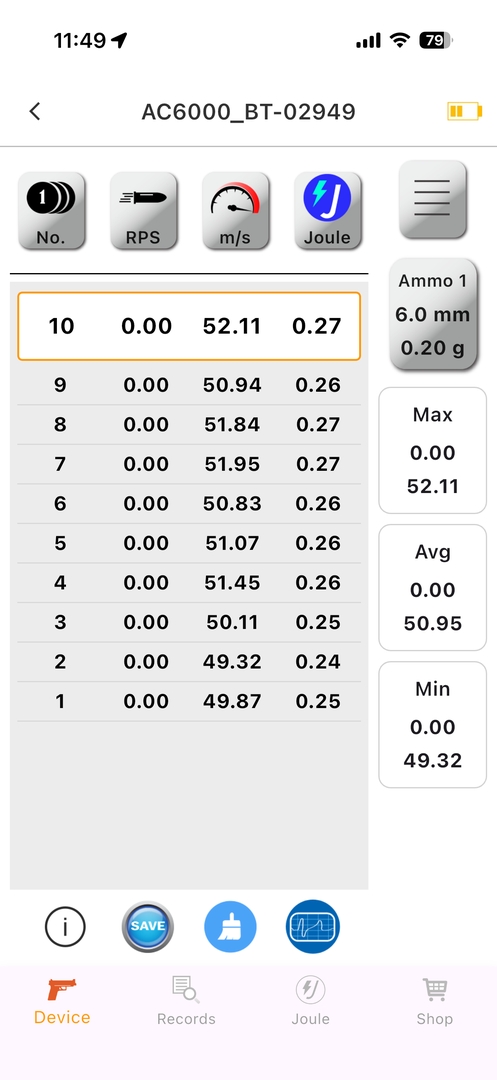
Task: Select the Joule energy button
Action: point(327,210)
